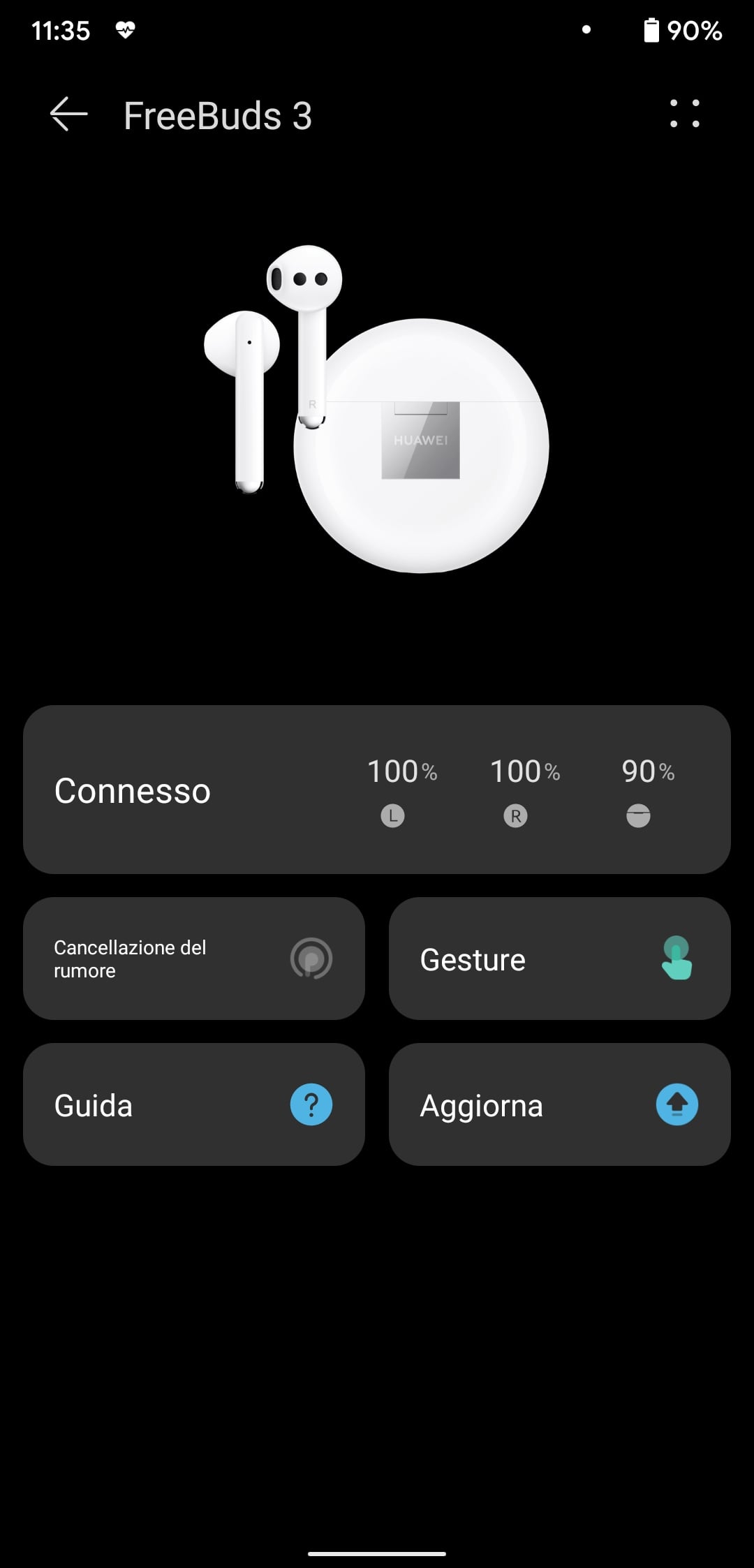Select Aggiorna to check for updates
The height and width of the screenshot is (1568, 754).
pos(560,1104)
